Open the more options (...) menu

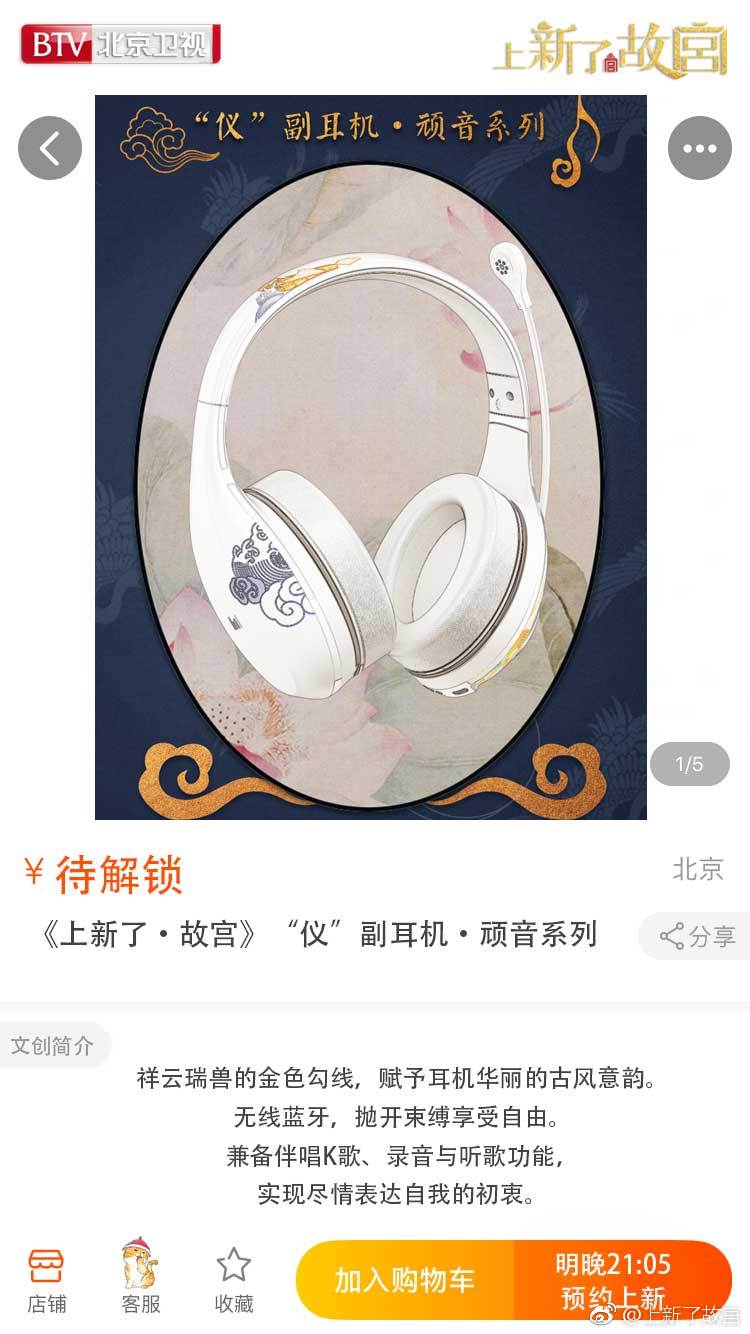700,147
